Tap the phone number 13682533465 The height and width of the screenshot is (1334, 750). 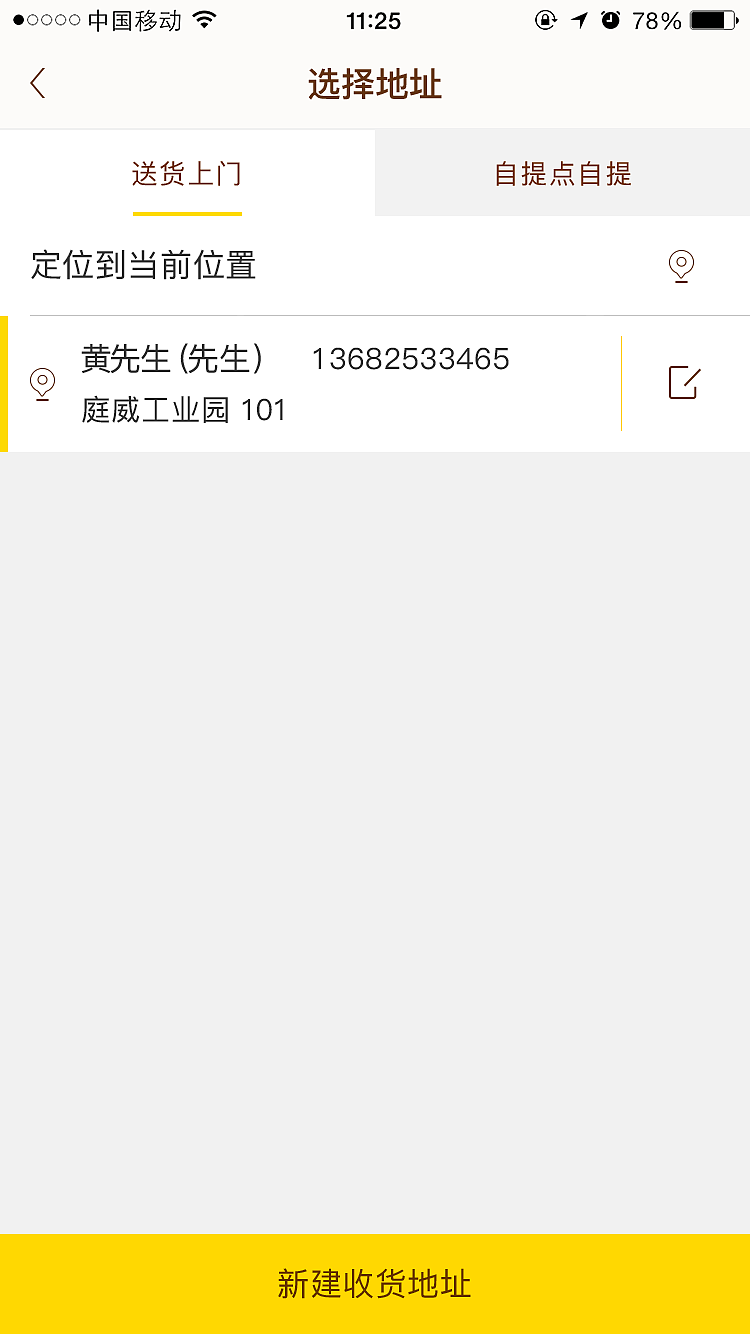click(x=409, y=358)
